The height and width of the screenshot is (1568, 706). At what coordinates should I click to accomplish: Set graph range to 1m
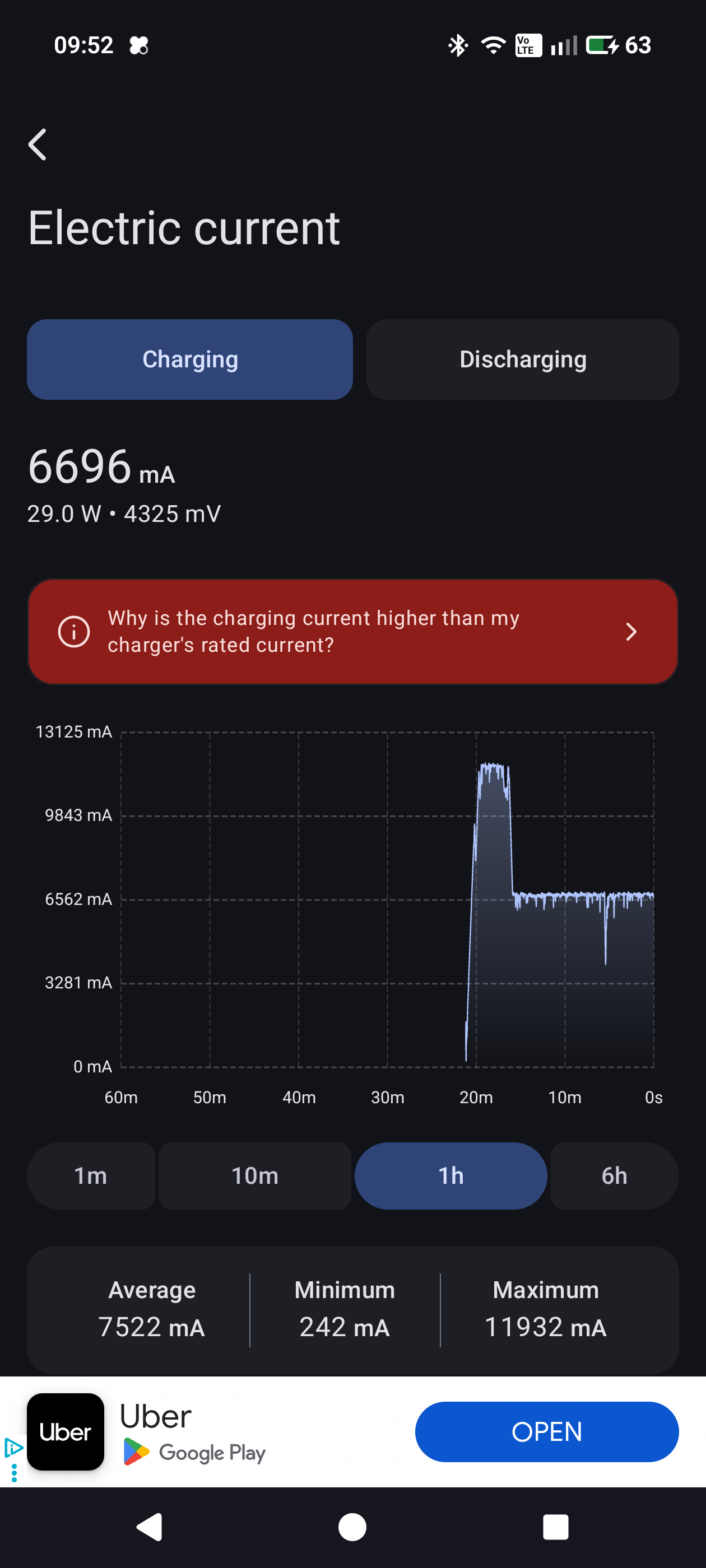pyautogui.click(x=90, y=1175)
